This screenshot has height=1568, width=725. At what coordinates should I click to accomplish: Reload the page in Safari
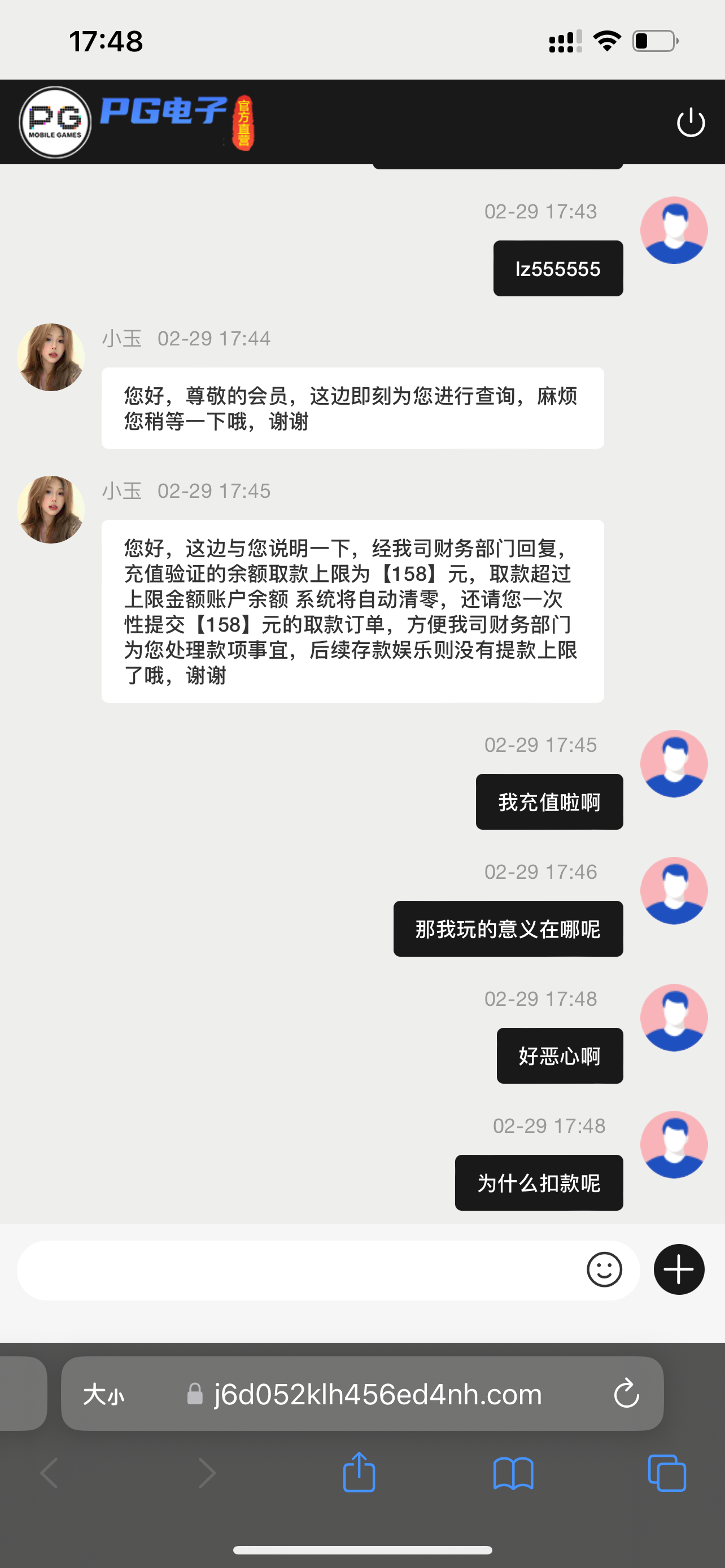coord(626,1394)
